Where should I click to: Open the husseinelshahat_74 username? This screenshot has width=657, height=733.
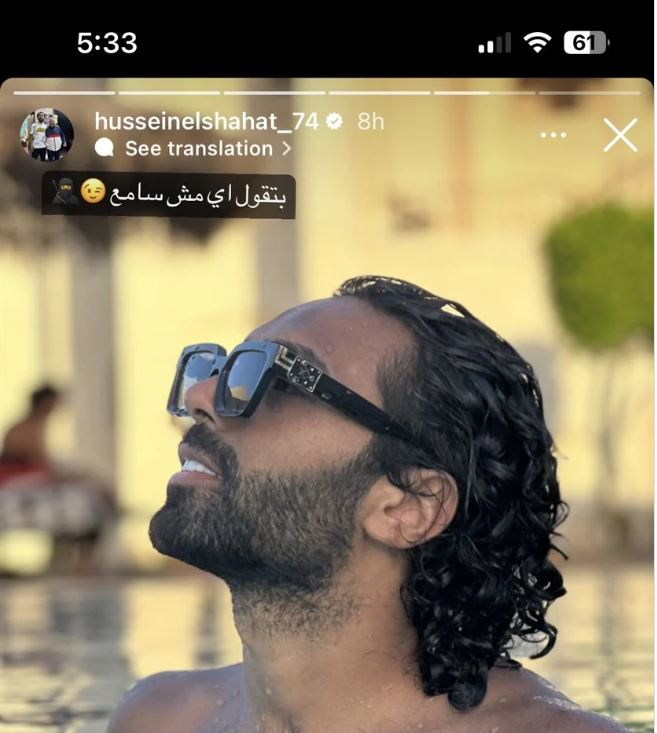(206, 121)
